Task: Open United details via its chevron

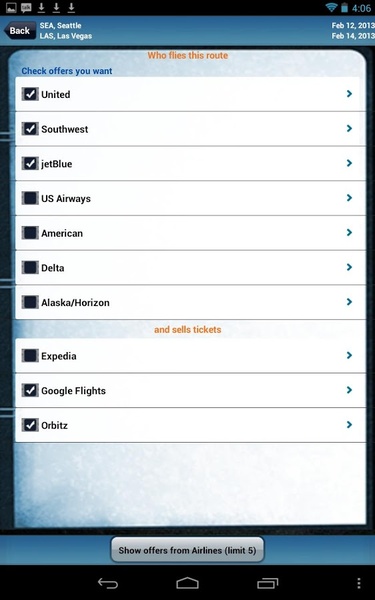Action: coord(349,94)
